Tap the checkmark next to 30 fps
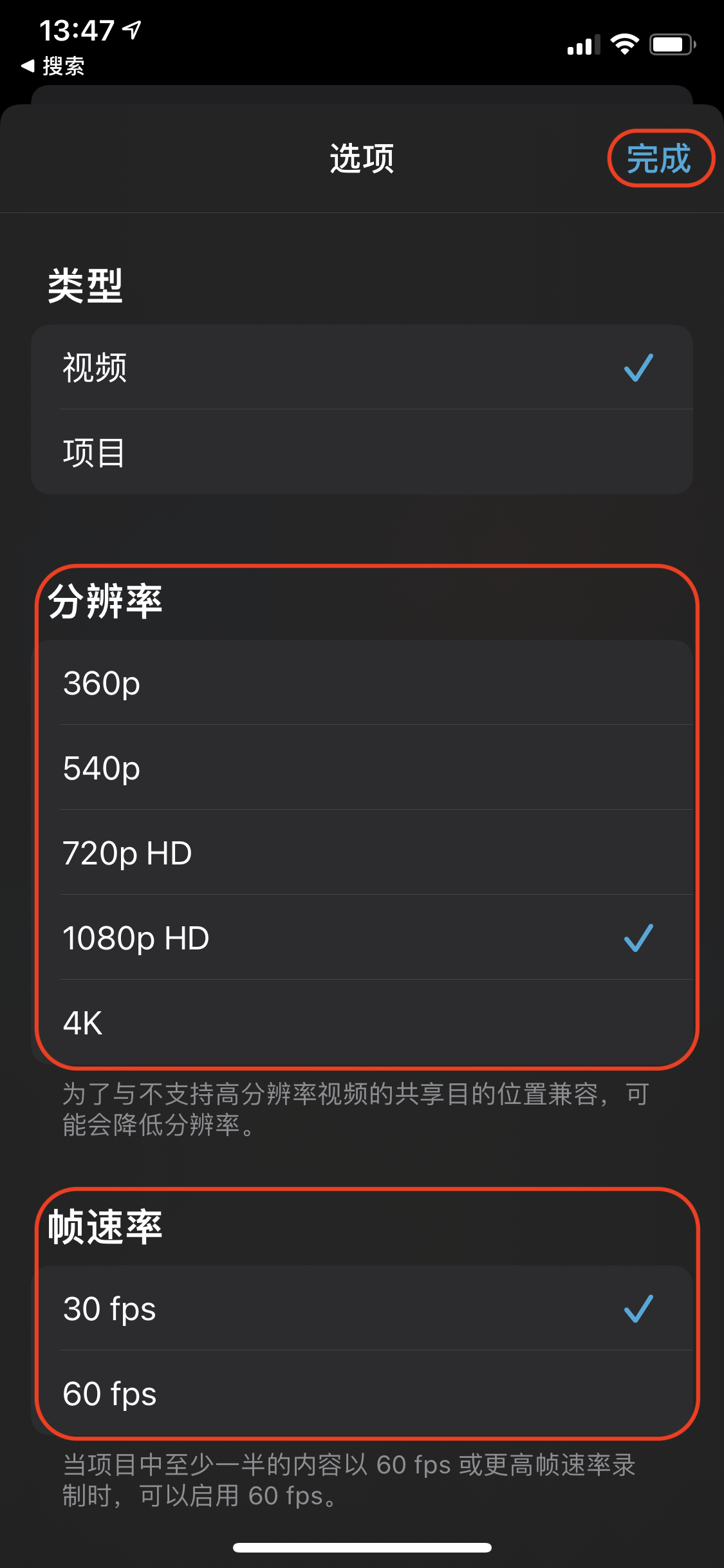Viewport: 724px width, 1568px height. 638,1308
